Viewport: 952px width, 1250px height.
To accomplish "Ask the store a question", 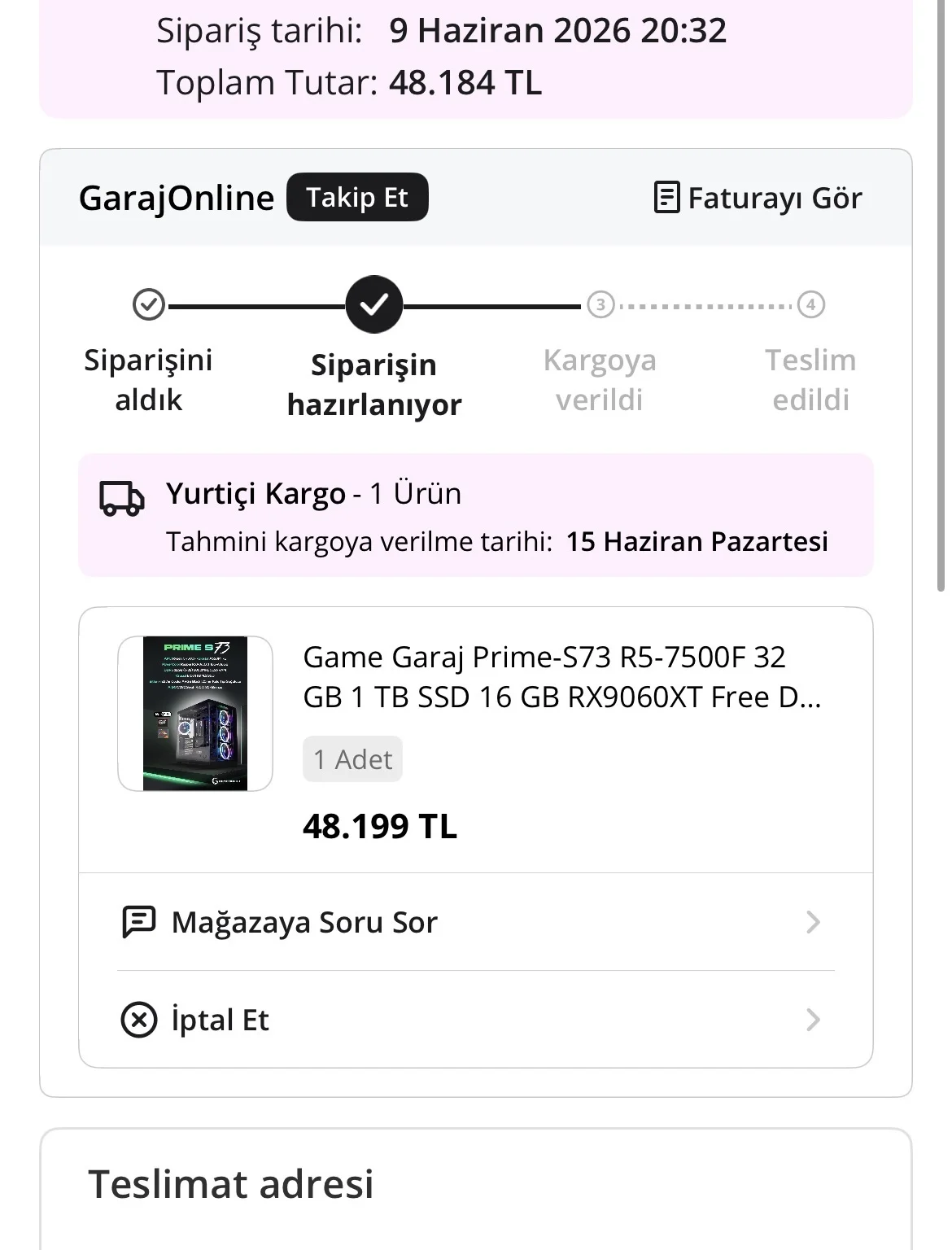I will [476, 922].
